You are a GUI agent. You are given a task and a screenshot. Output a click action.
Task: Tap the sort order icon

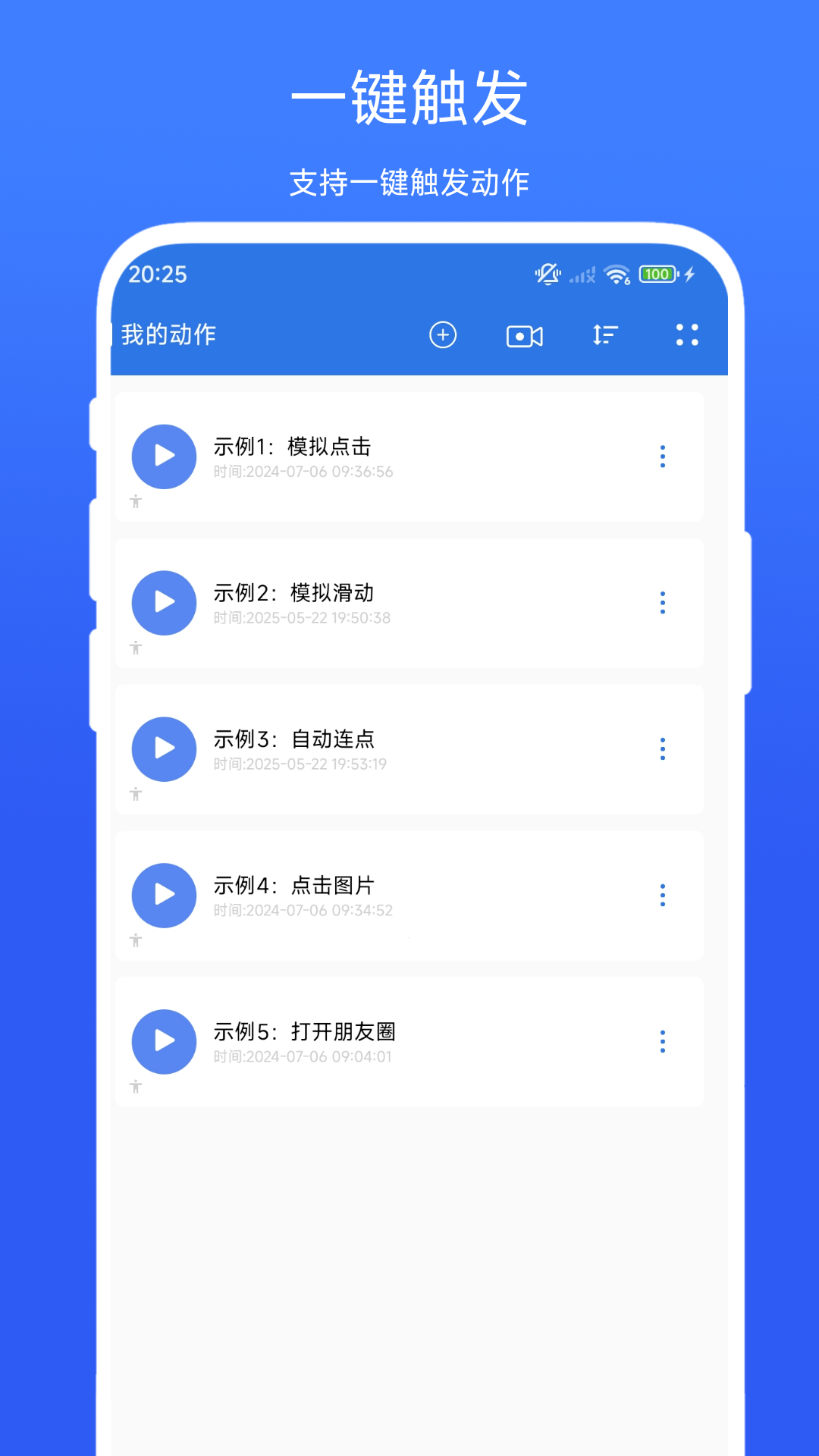605,334
